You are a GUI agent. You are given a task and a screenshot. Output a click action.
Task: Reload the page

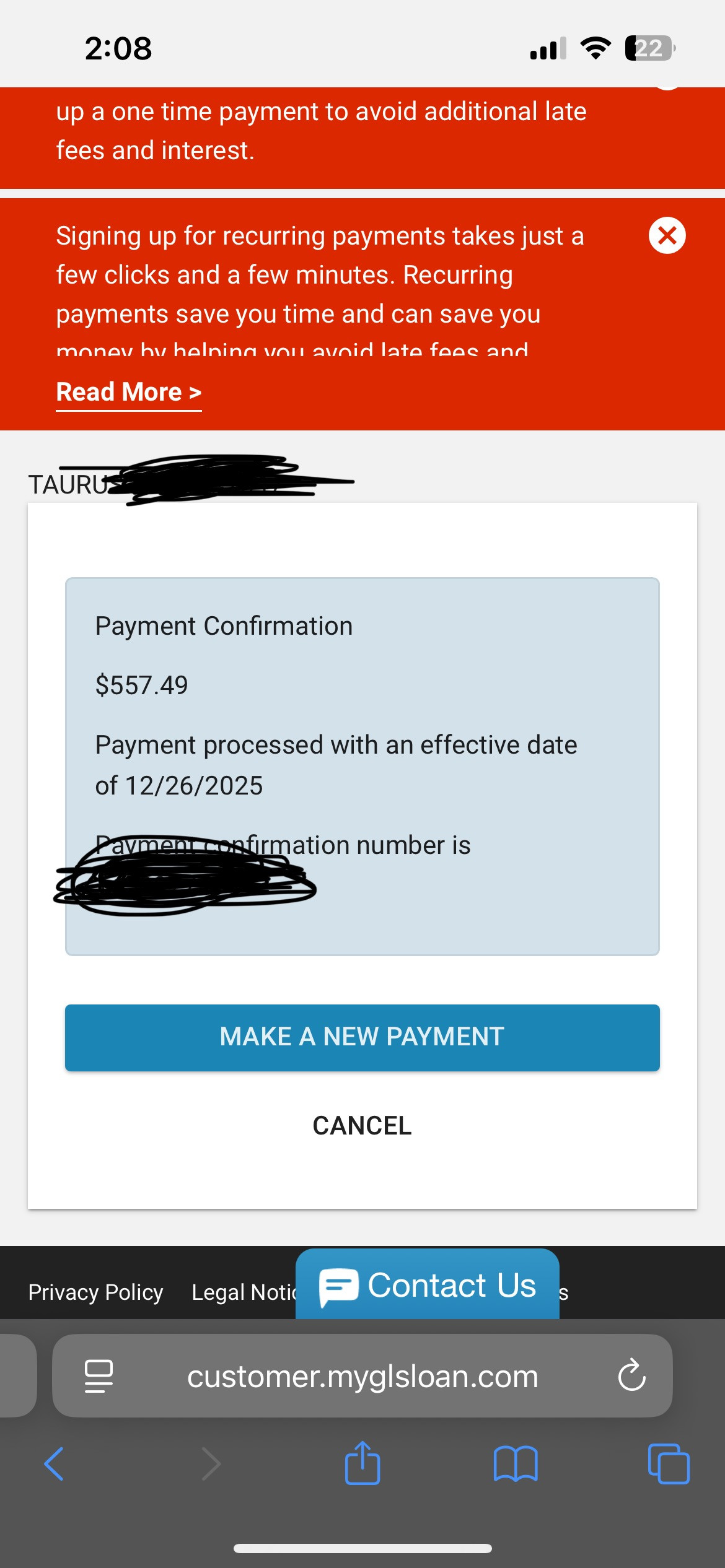[631, 1376]
